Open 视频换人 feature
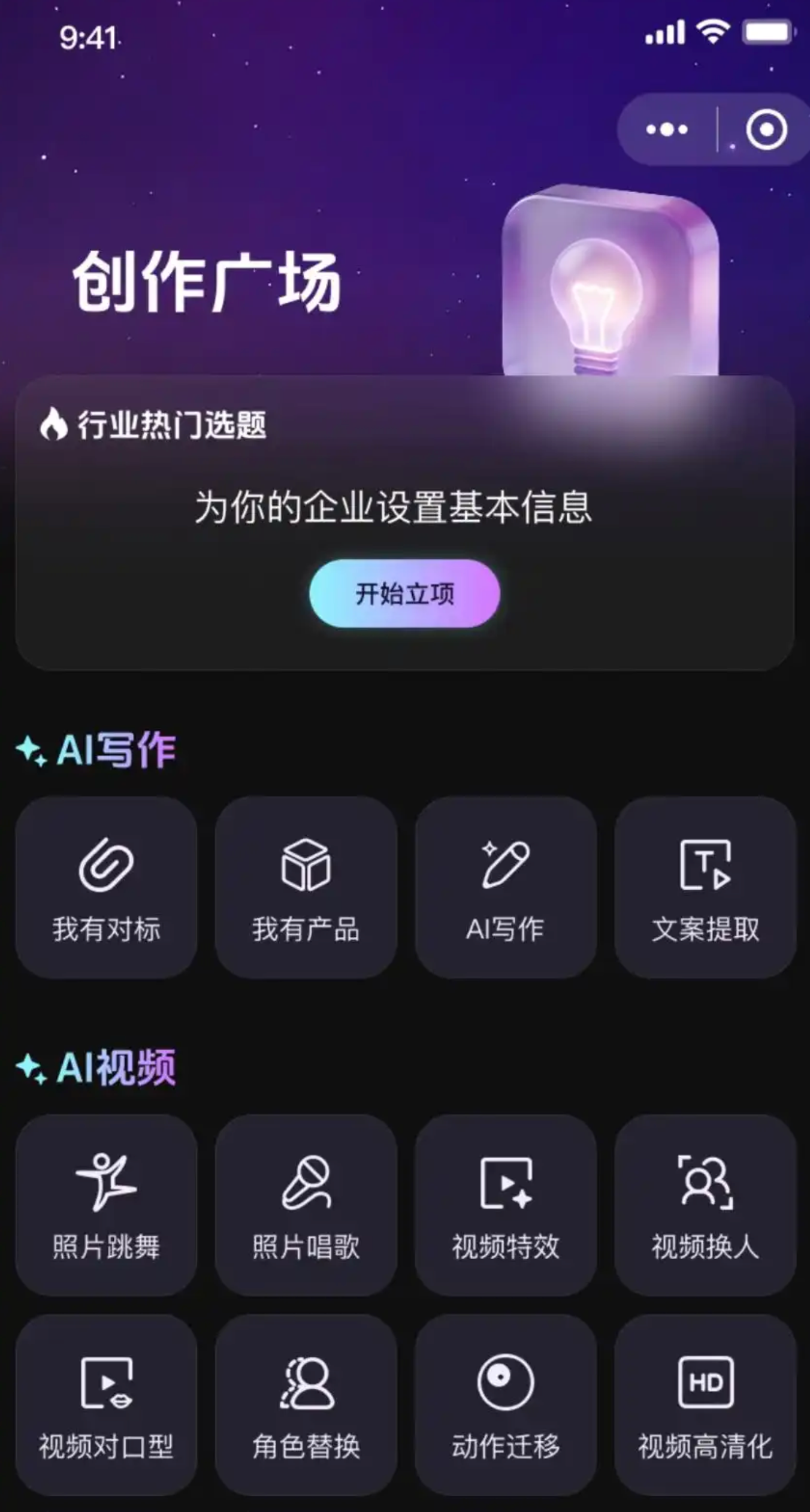Viewport: 810px width, 1512px height. click(705, 1205)
